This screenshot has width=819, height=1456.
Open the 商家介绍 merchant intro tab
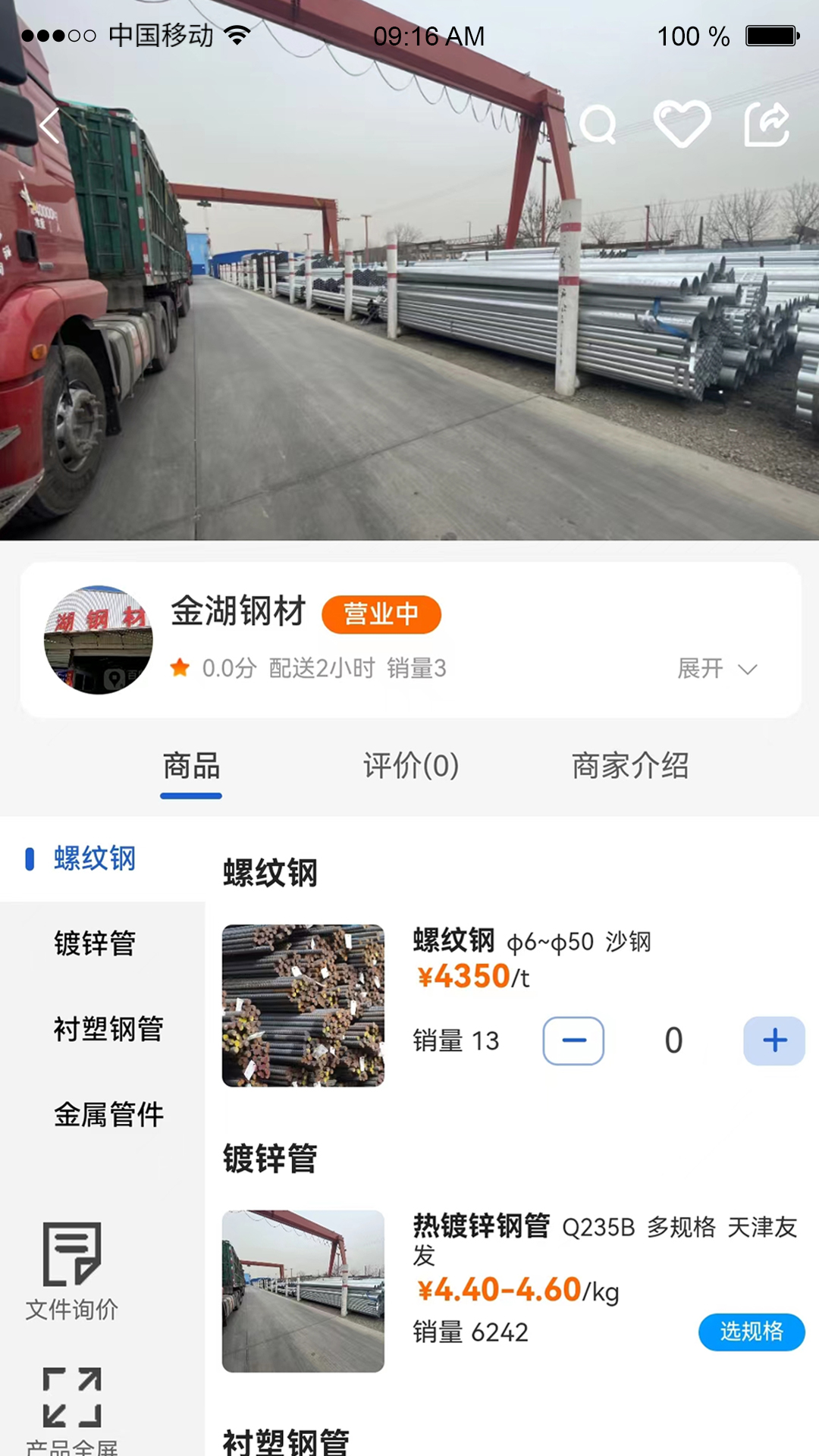629,767
